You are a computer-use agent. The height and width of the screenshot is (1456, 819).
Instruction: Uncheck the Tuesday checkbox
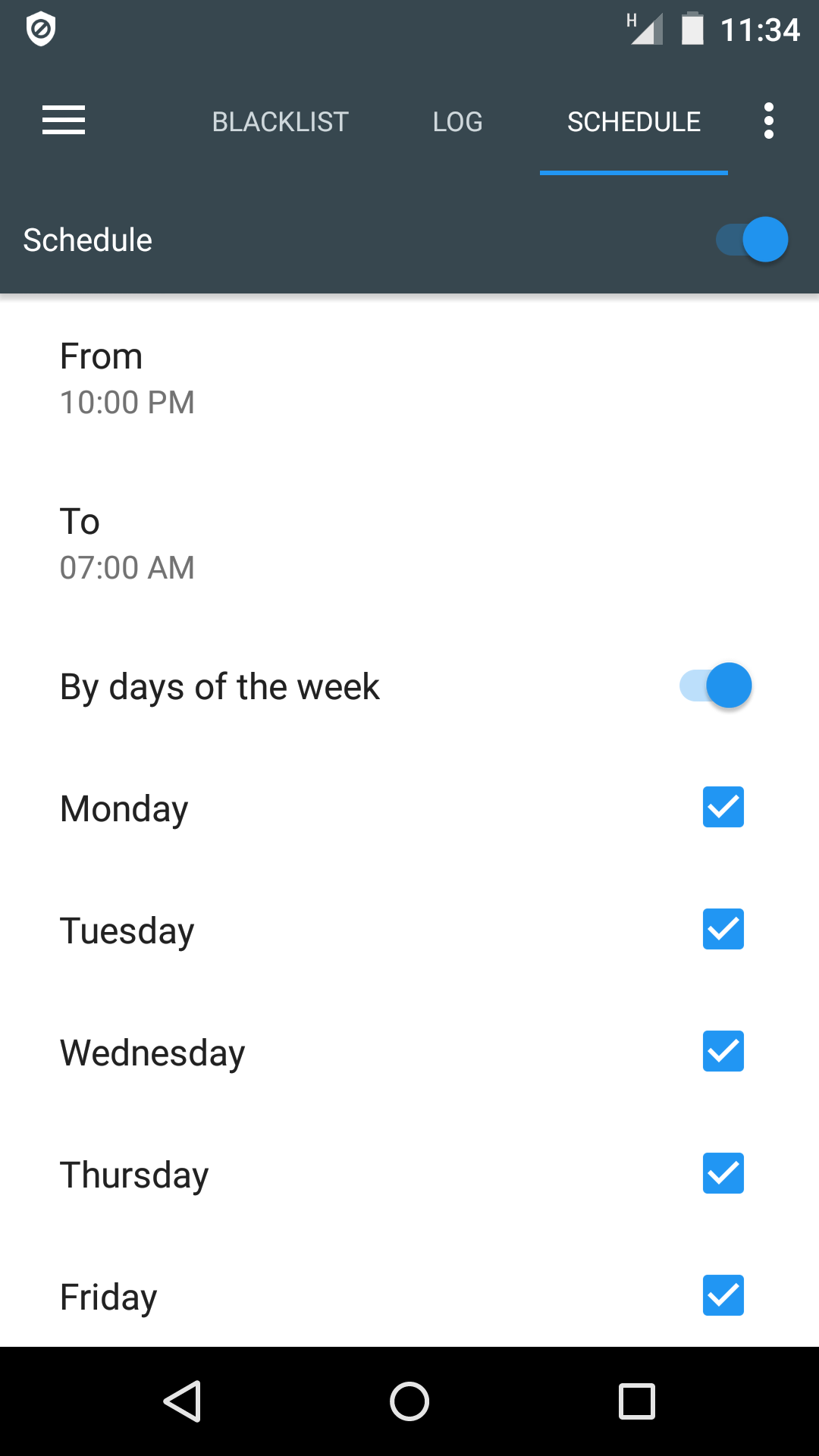pyautogui.click(x=723, y=929)
